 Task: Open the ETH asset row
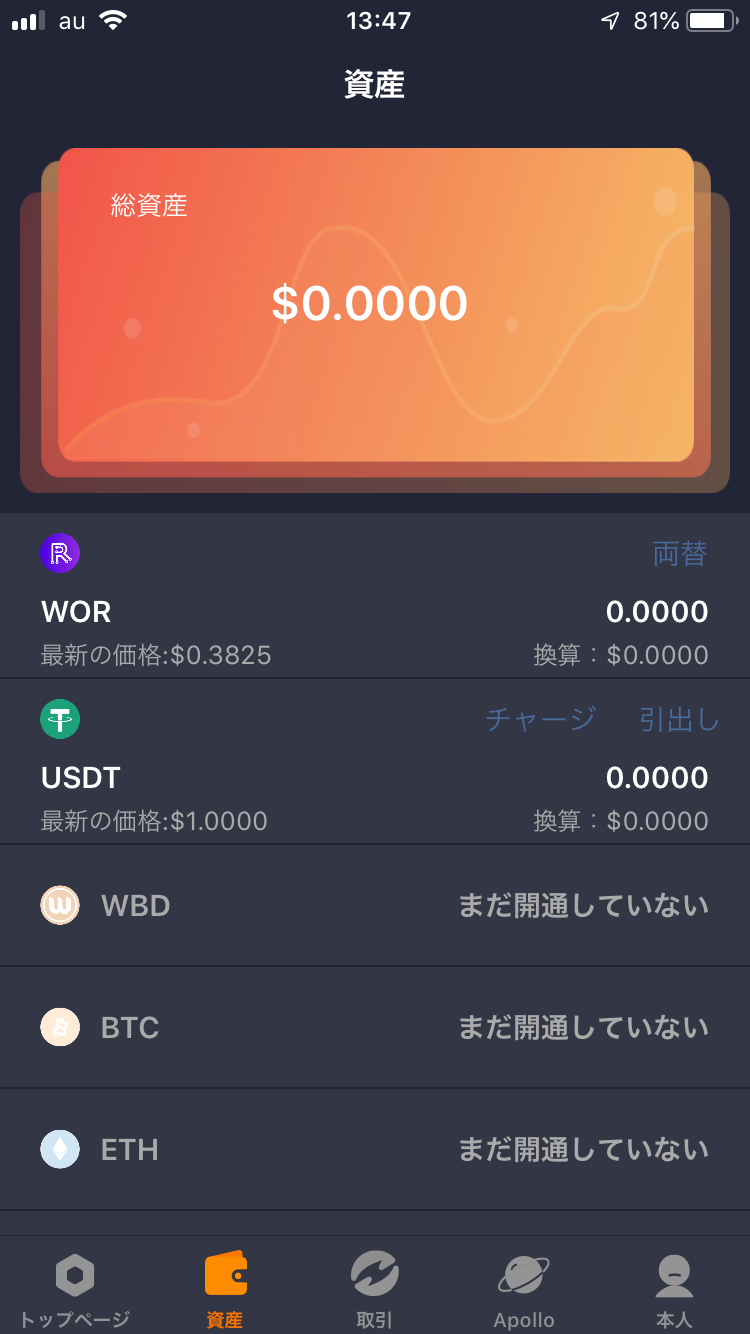click(375, 1150)
